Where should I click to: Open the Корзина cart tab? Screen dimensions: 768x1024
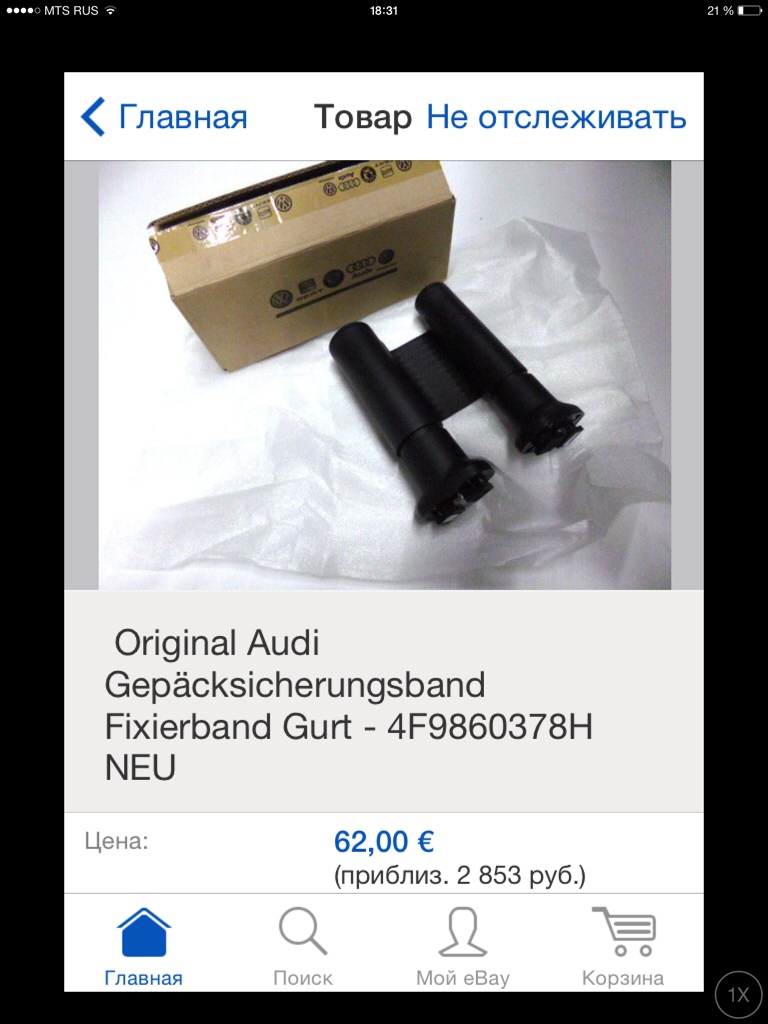[623, 947]
